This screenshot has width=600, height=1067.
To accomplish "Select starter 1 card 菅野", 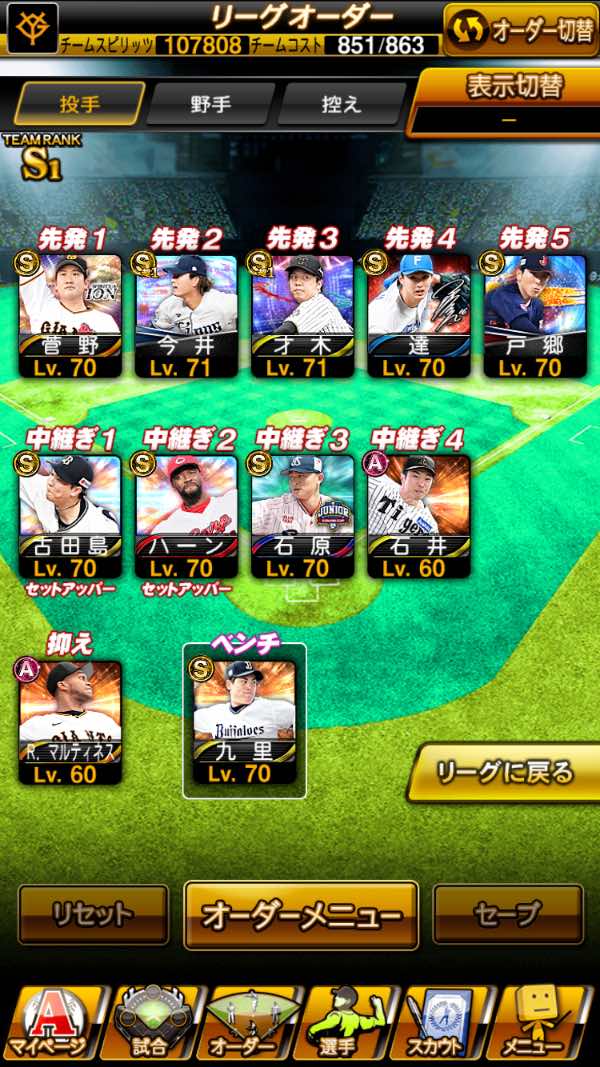I will point(70,316).
